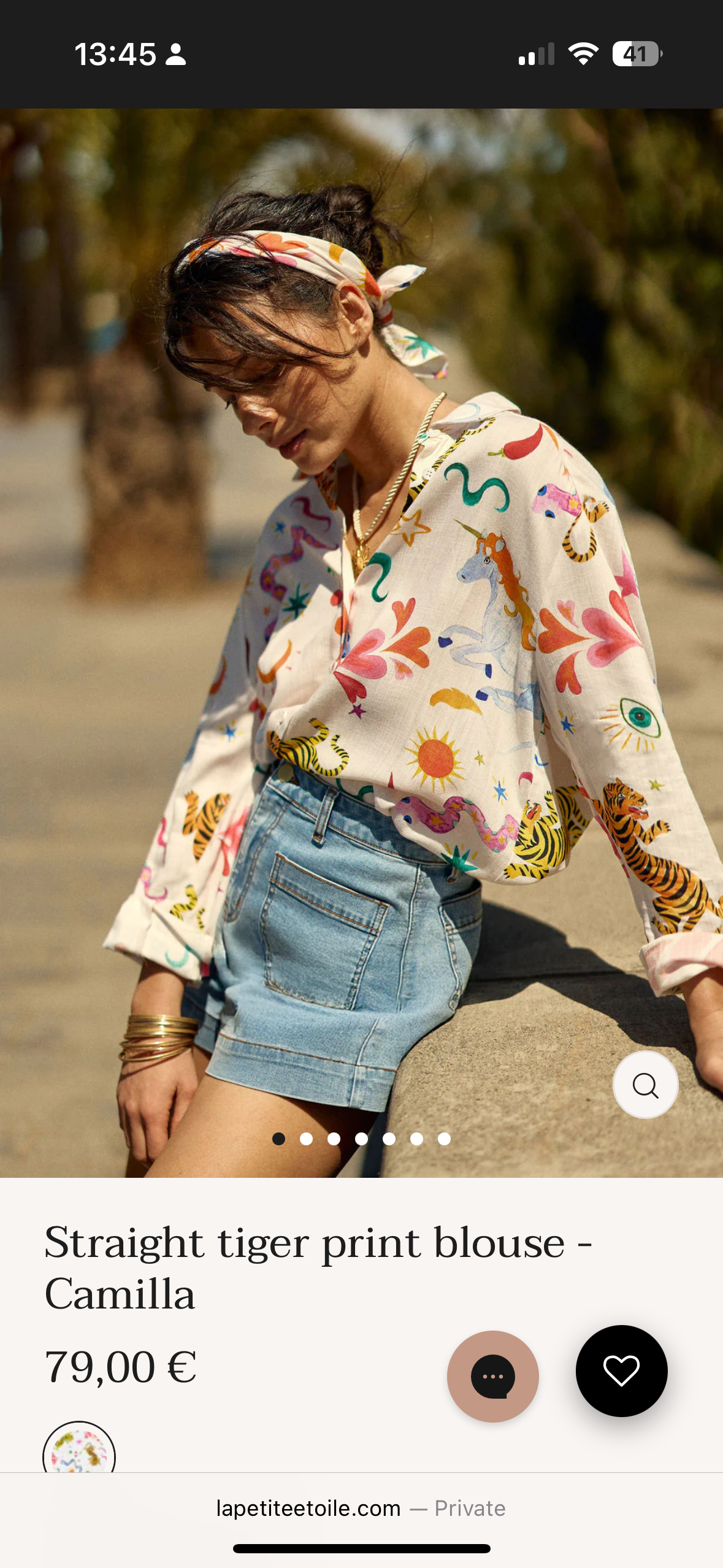Tap the lapetiteetoile.com address bar

point(361,1508)
